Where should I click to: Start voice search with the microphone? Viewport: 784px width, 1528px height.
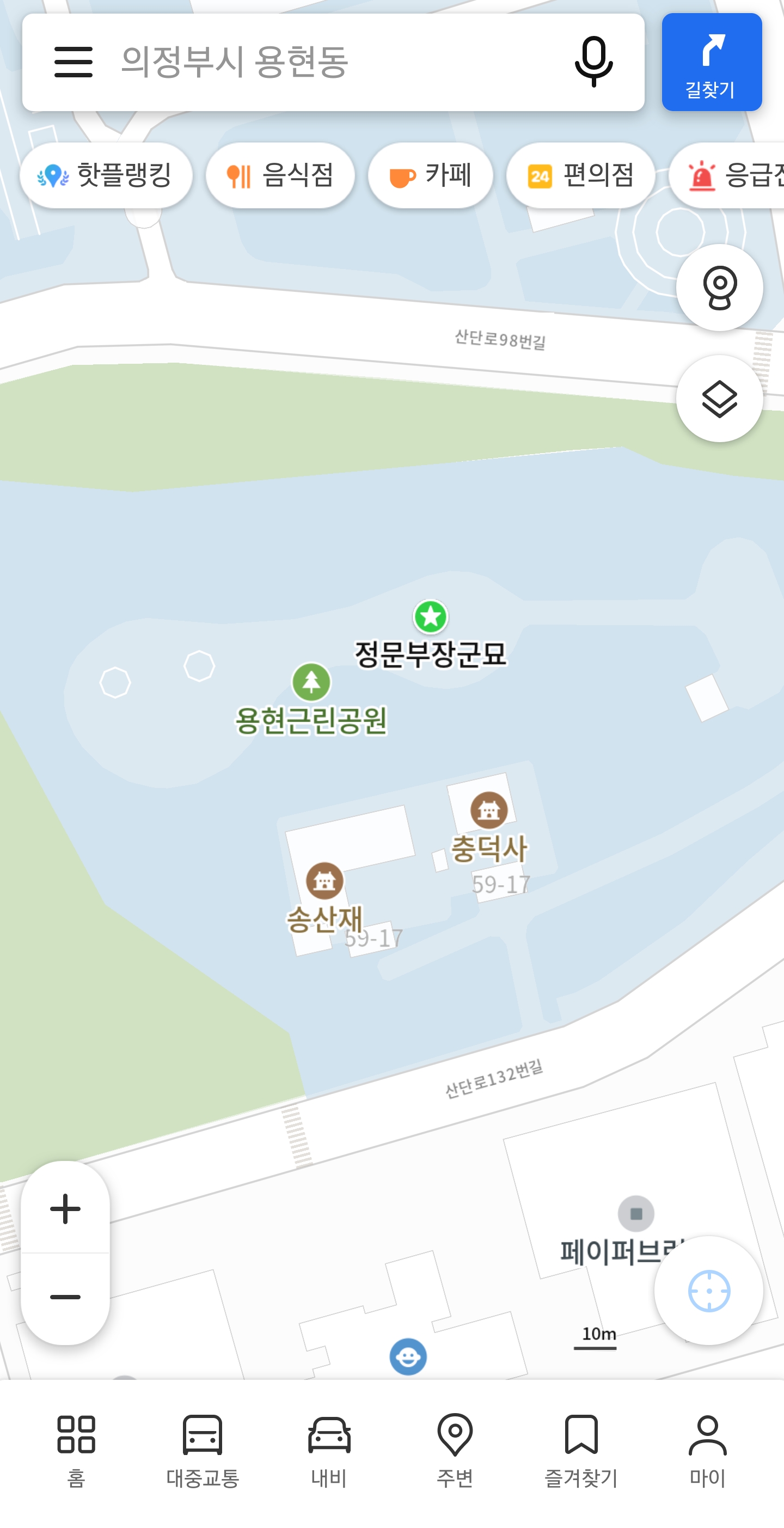(593, 62)
